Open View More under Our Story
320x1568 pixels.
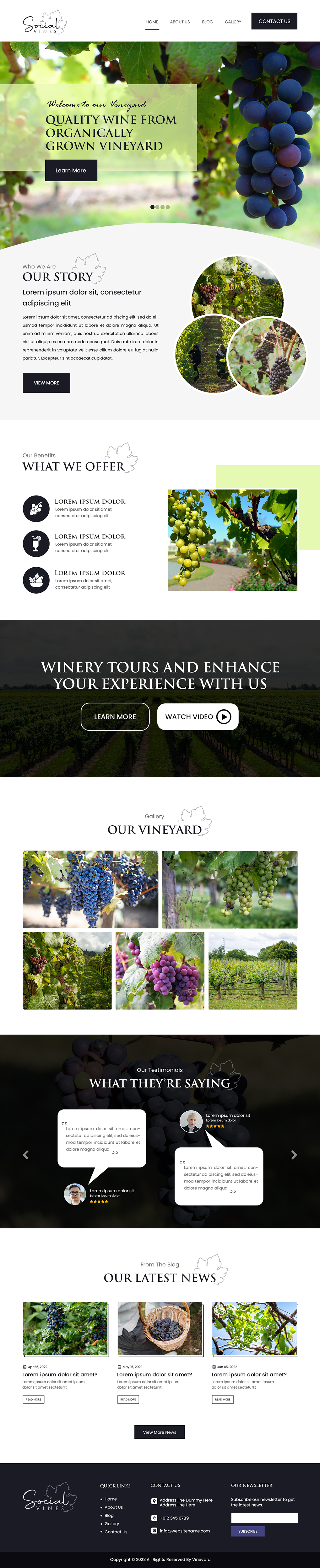point(46,383)
